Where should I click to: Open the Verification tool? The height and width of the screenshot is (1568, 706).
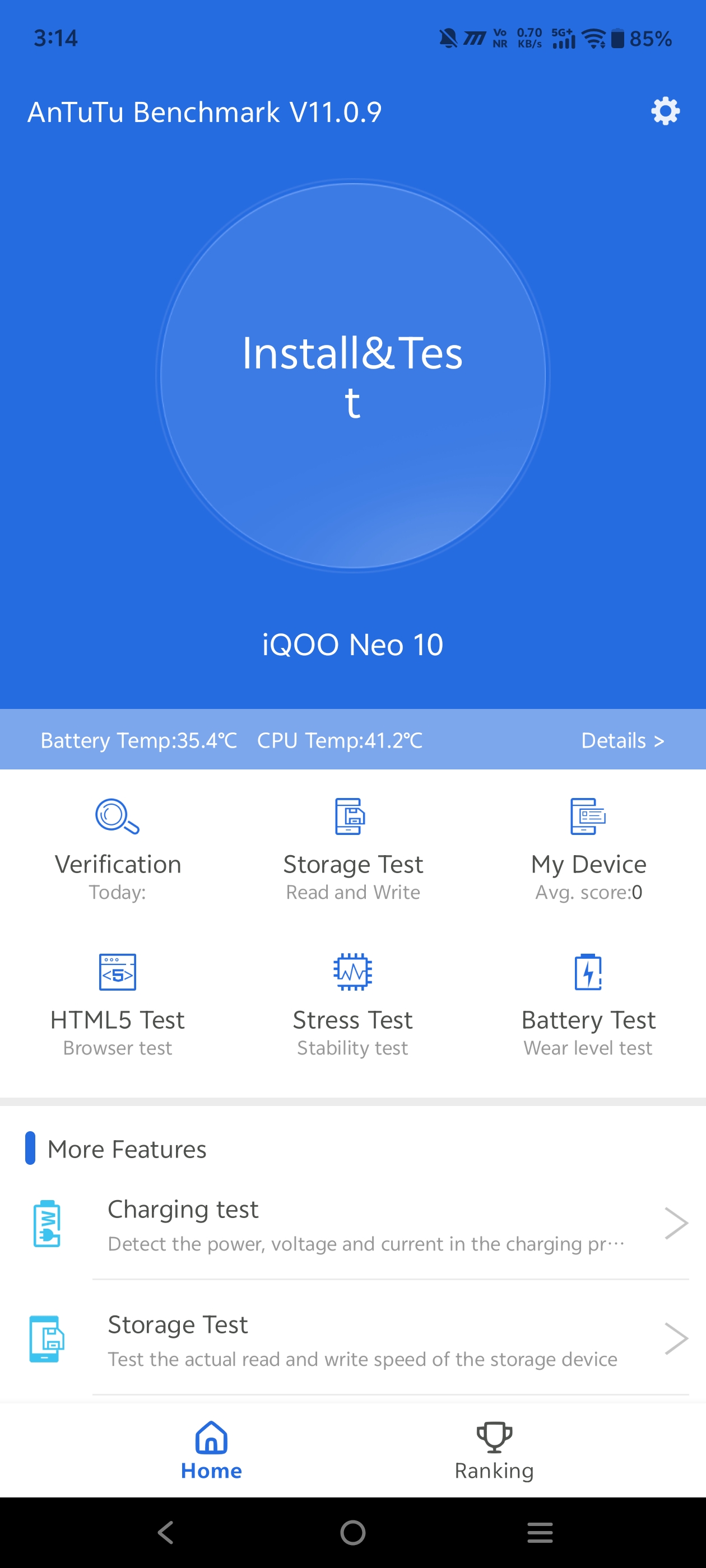(118, 848)
